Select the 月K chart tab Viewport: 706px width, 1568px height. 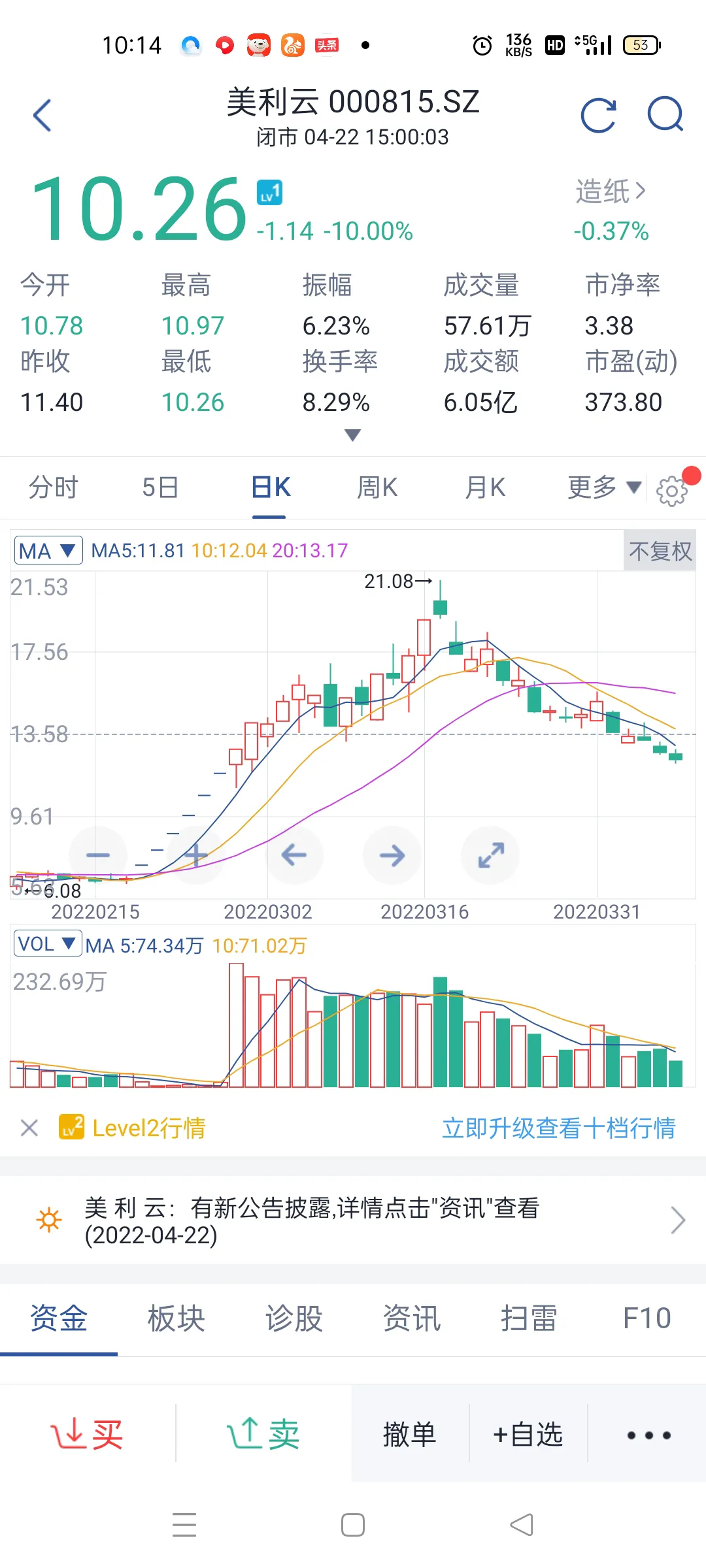[485, 487]
